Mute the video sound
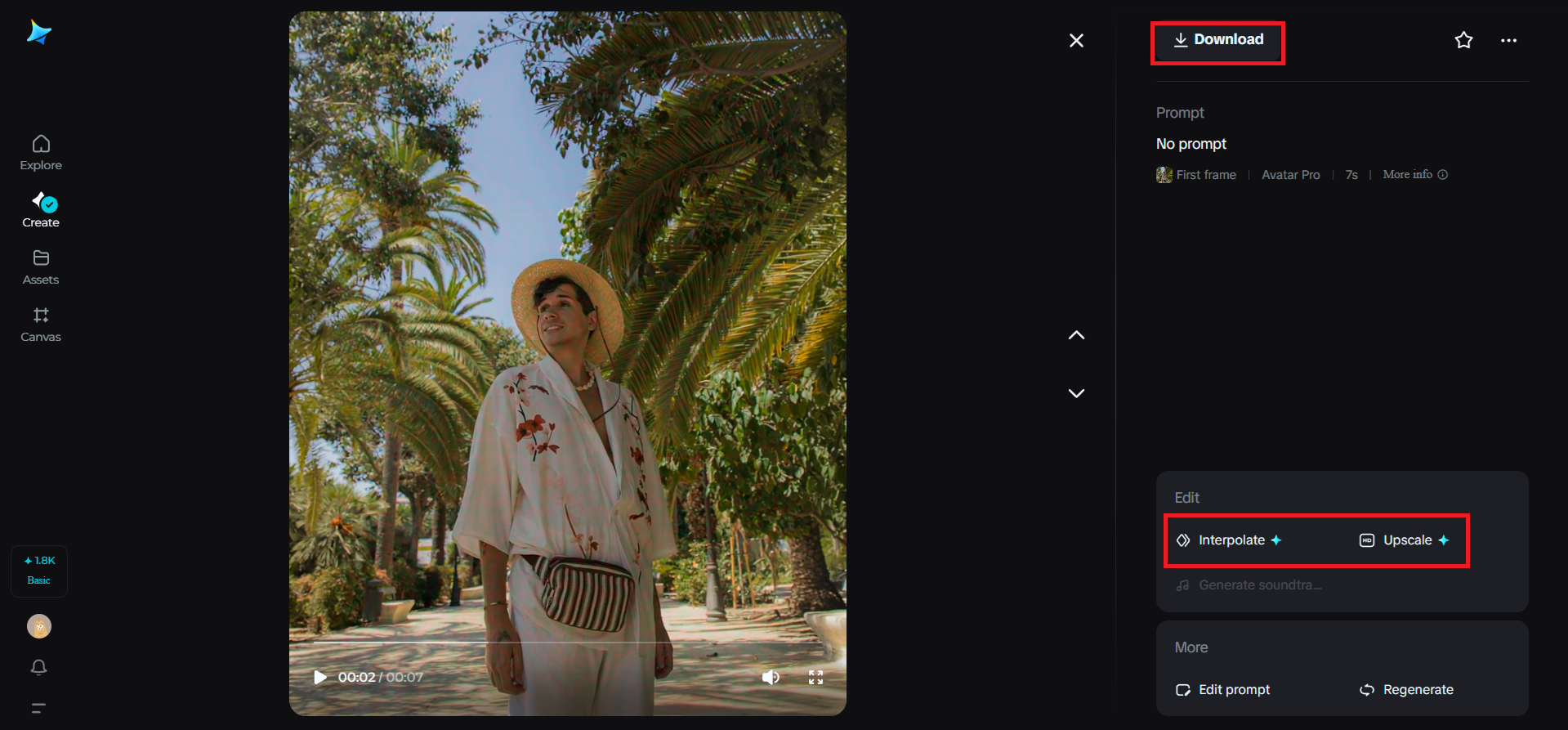The width and height of the screenshot is (1568, 730). [770, 677]
